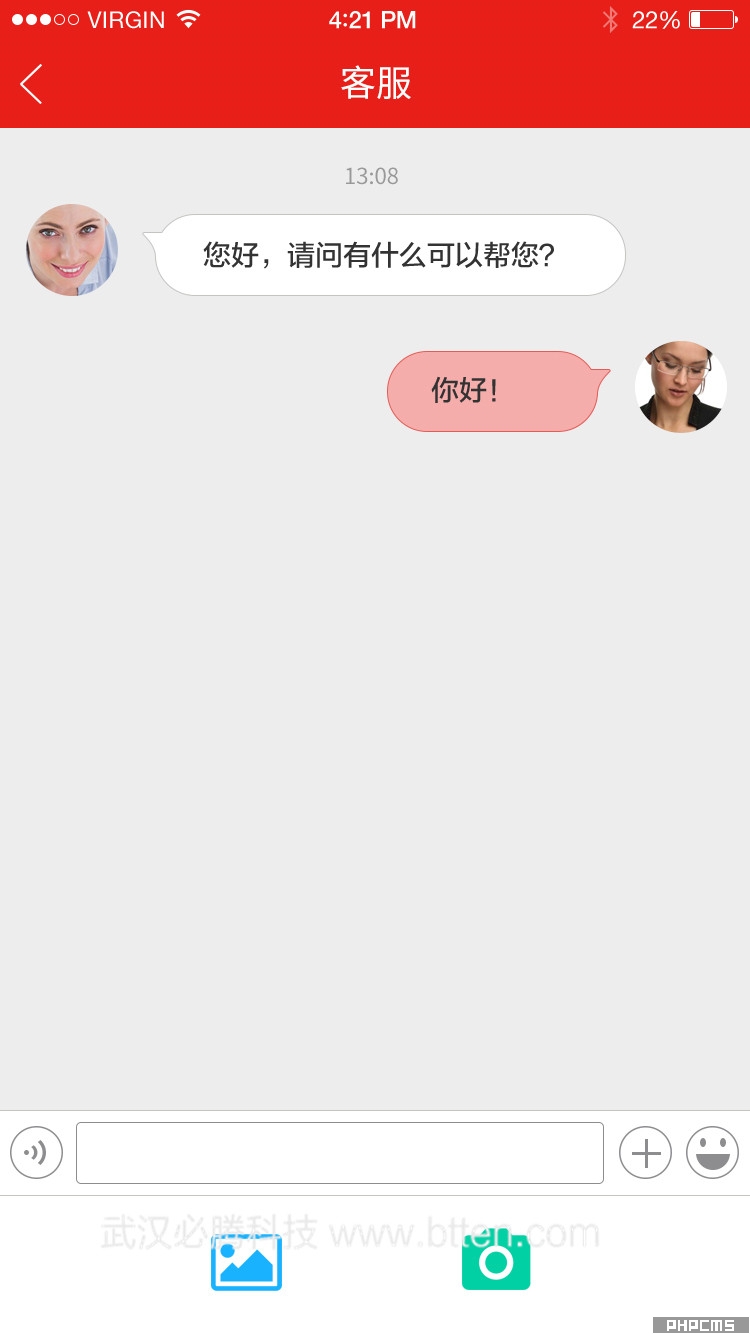Open the camera to take a photo

[496, 1262]
